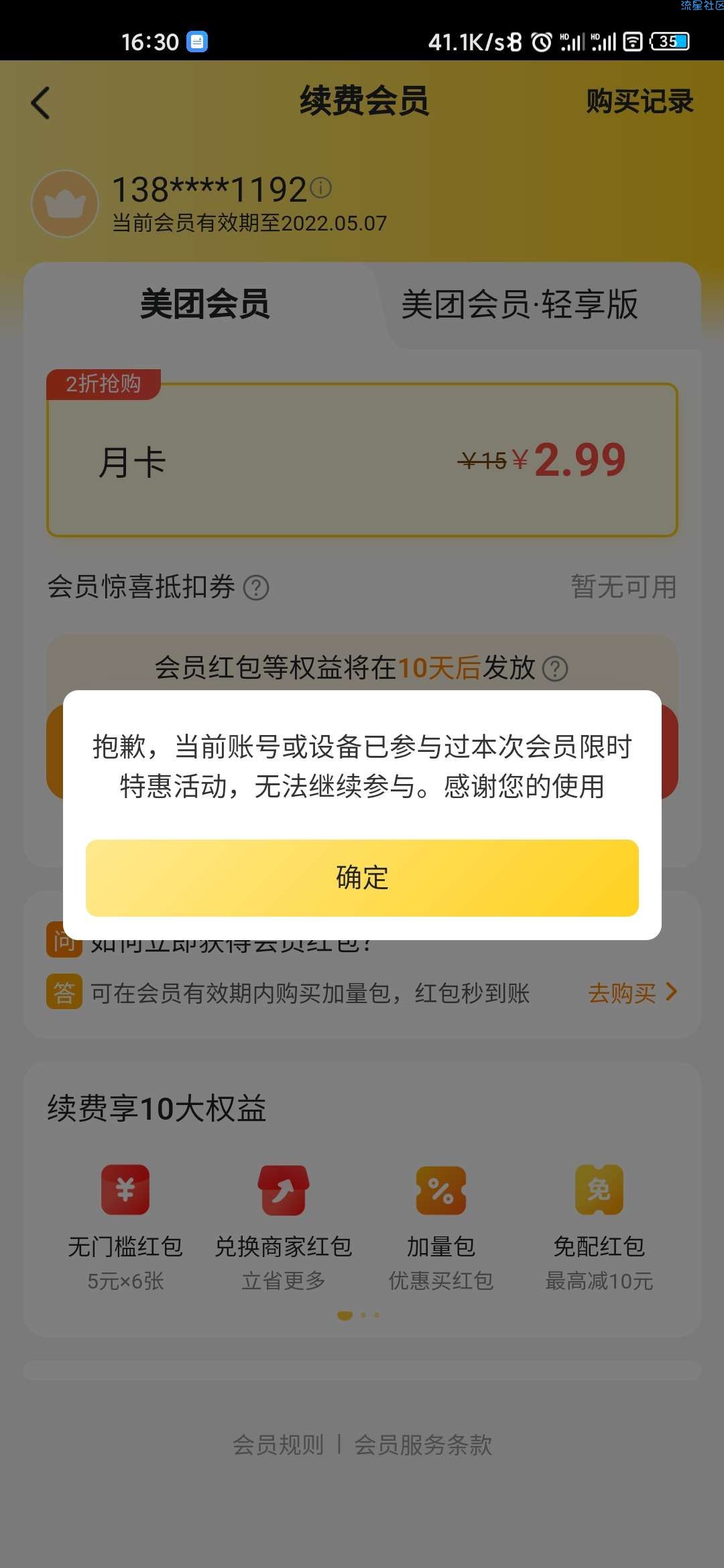Image resolution: width=724 pixels, height=1568 pixels.
Task: Confirm the dialog with 确定
Action: point(362,878)
